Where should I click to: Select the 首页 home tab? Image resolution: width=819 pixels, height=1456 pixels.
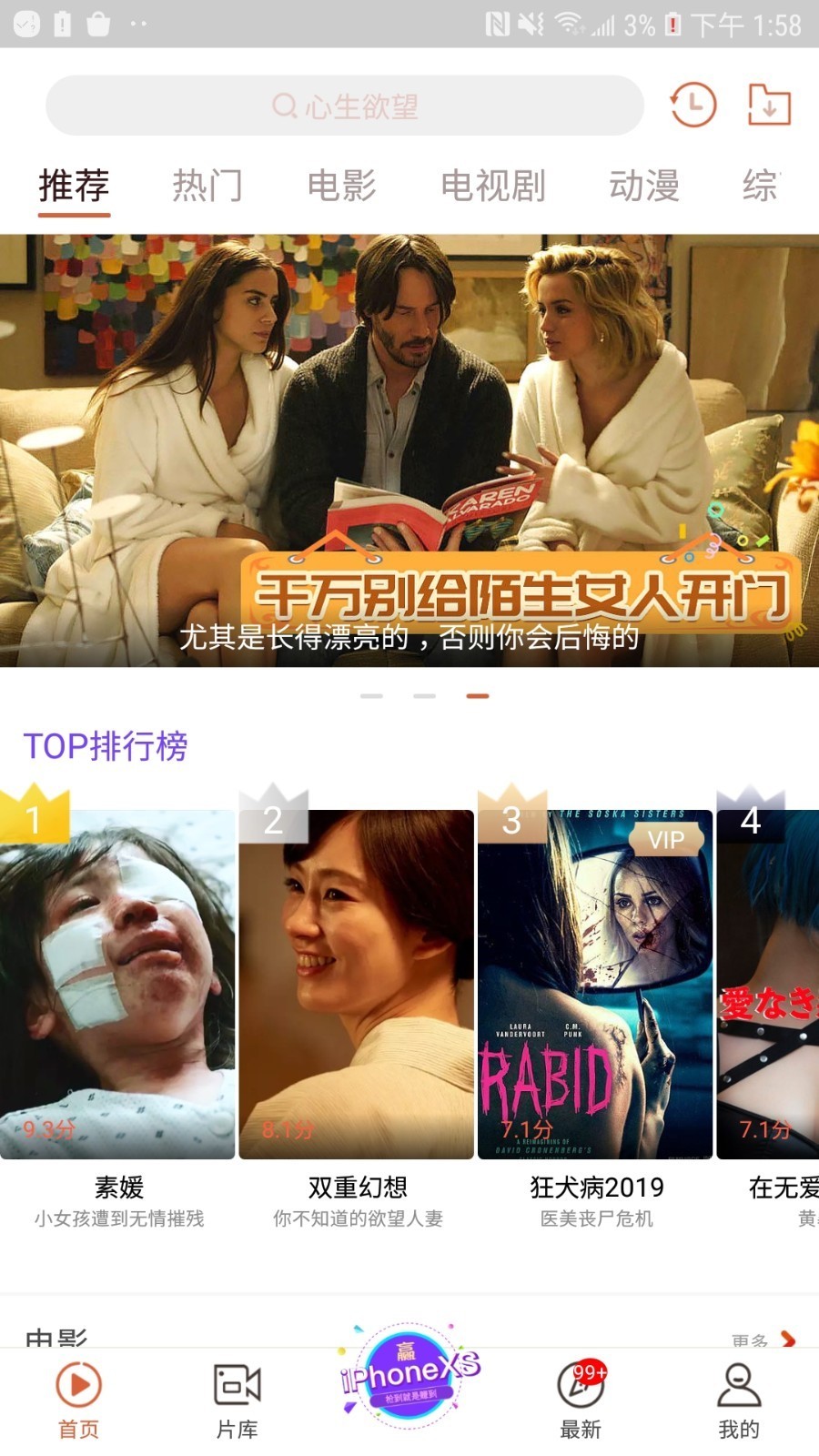79,1401
